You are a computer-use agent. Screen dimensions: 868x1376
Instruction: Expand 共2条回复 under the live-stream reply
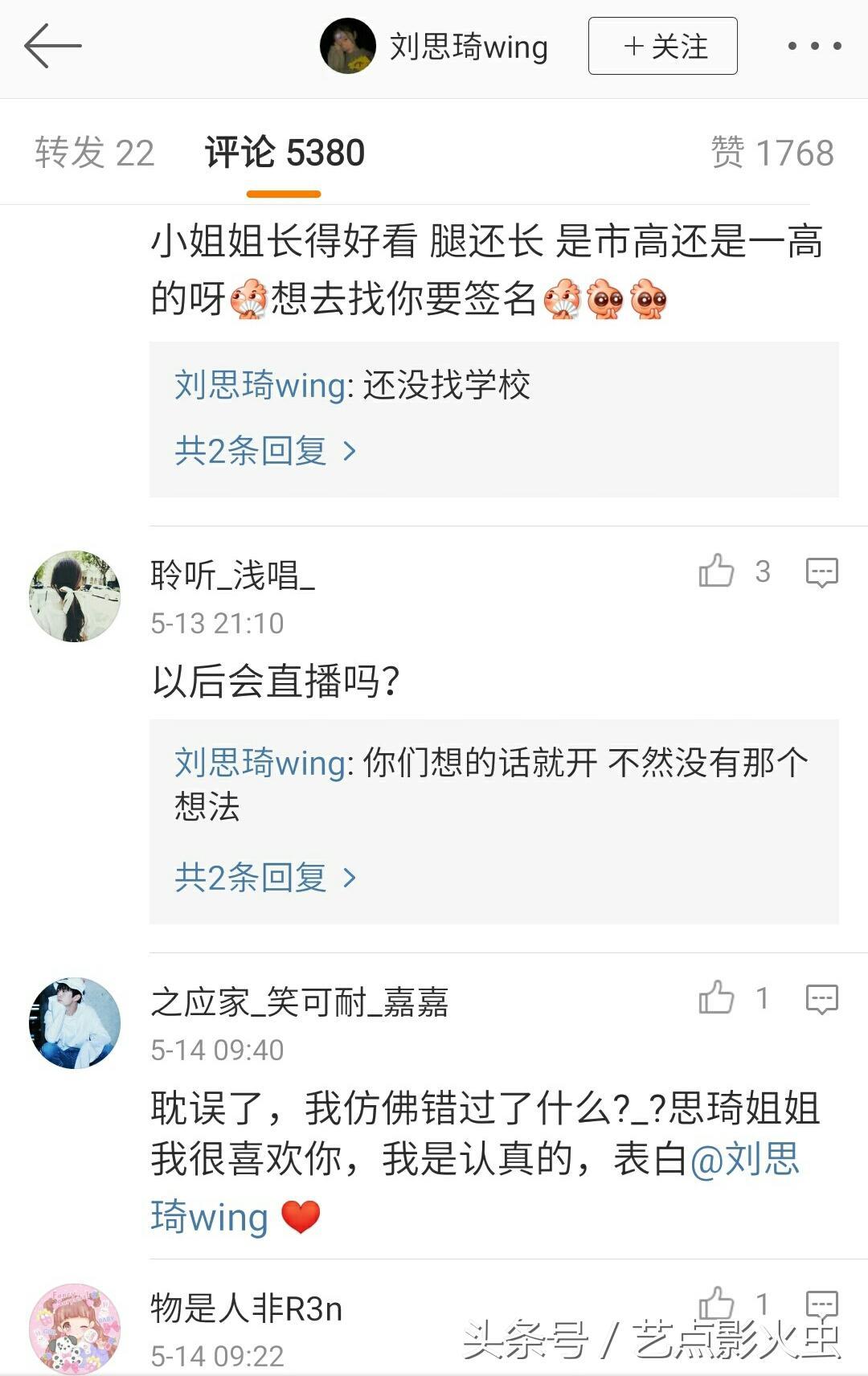264,878
